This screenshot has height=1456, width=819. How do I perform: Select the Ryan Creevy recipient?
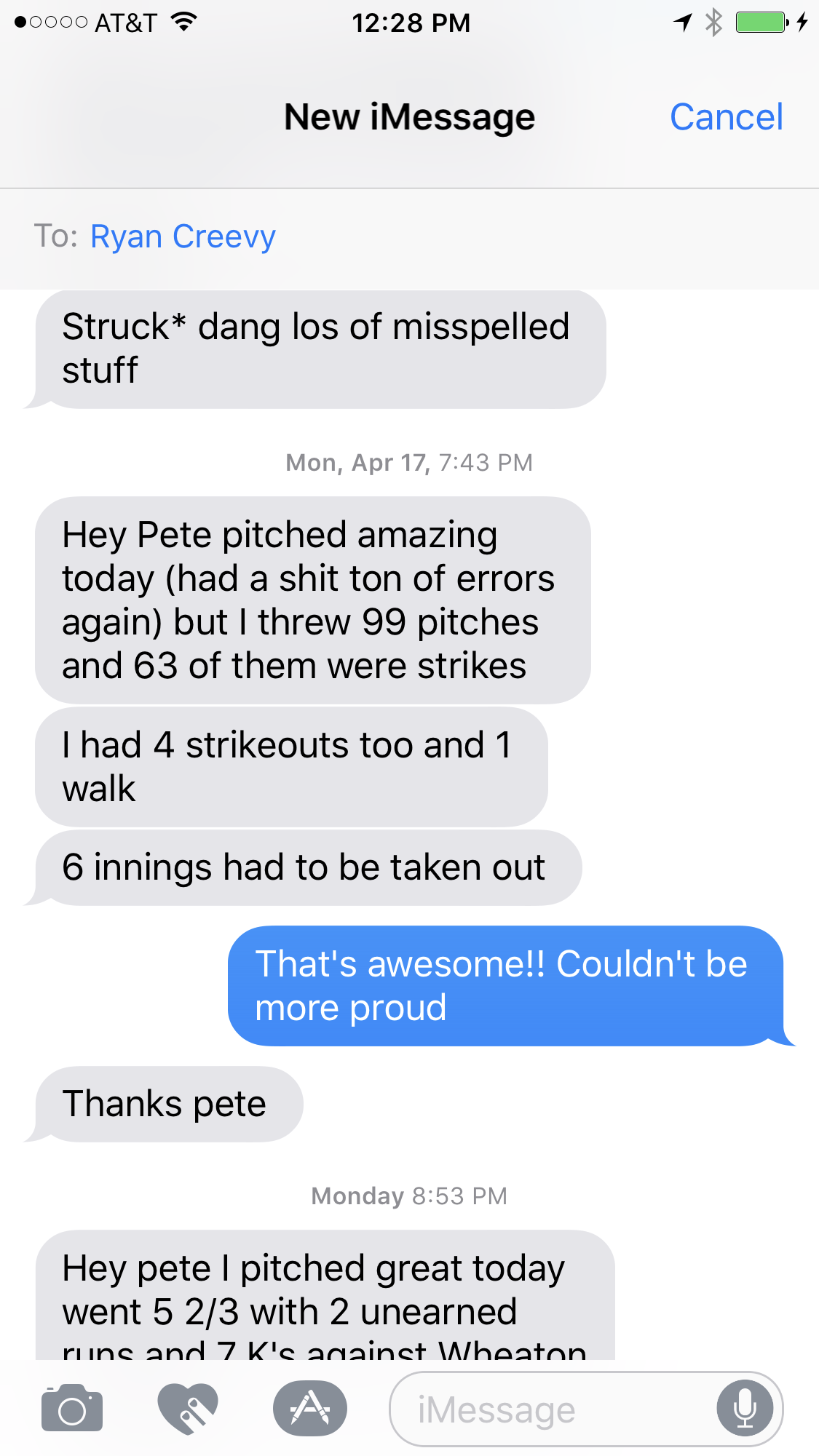point(183,236)
